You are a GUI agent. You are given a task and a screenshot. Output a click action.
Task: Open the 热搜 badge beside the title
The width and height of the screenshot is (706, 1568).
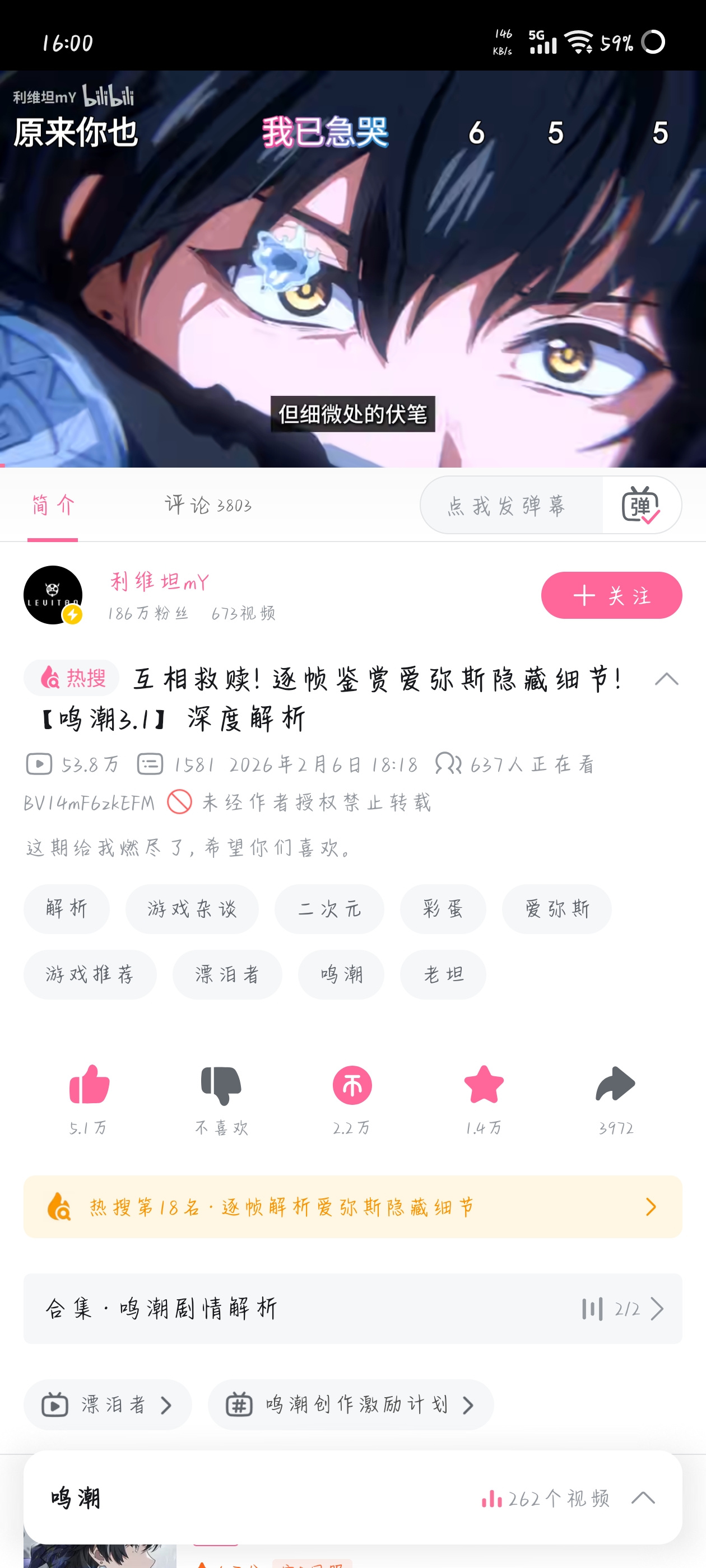[x=71, y=678]
